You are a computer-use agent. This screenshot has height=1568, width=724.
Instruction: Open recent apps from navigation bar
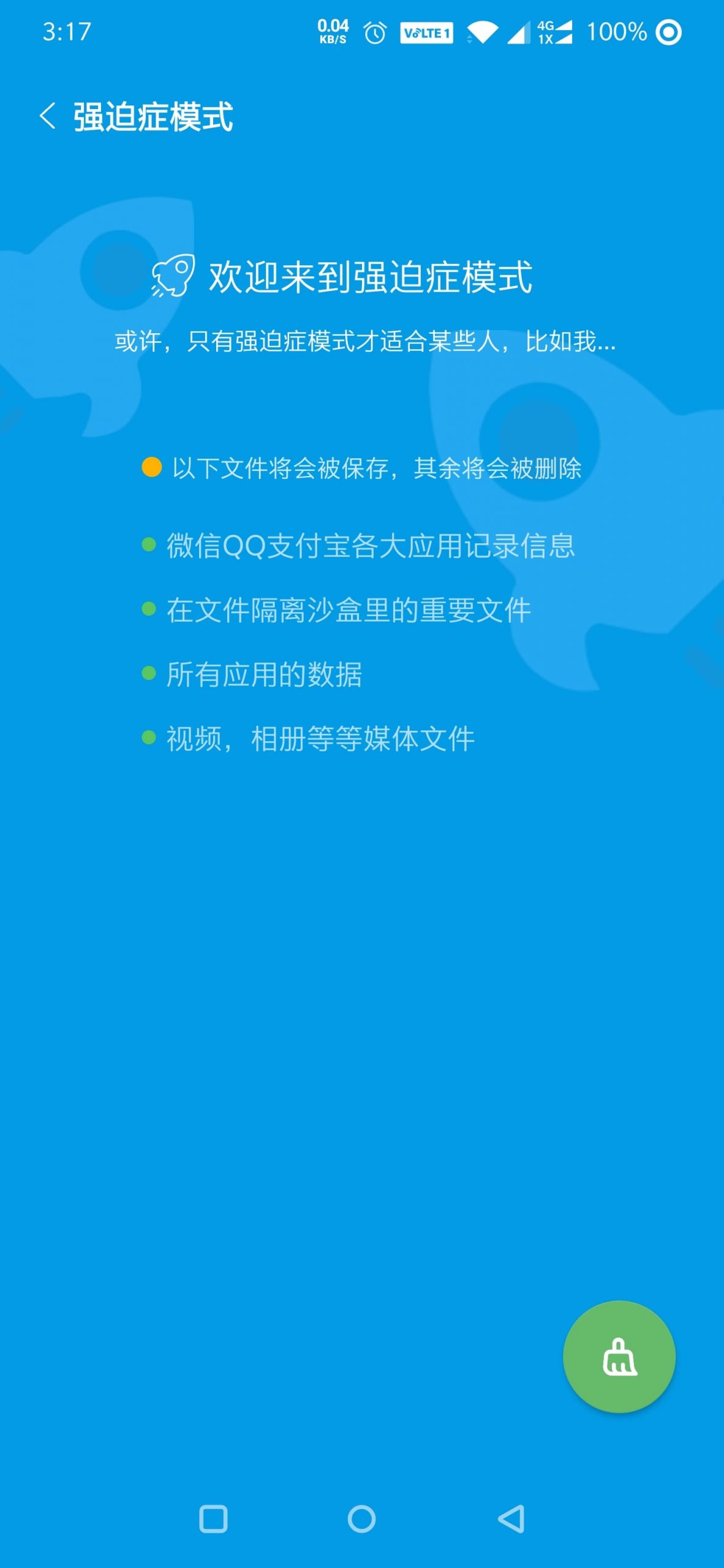tap(213, 1518)
